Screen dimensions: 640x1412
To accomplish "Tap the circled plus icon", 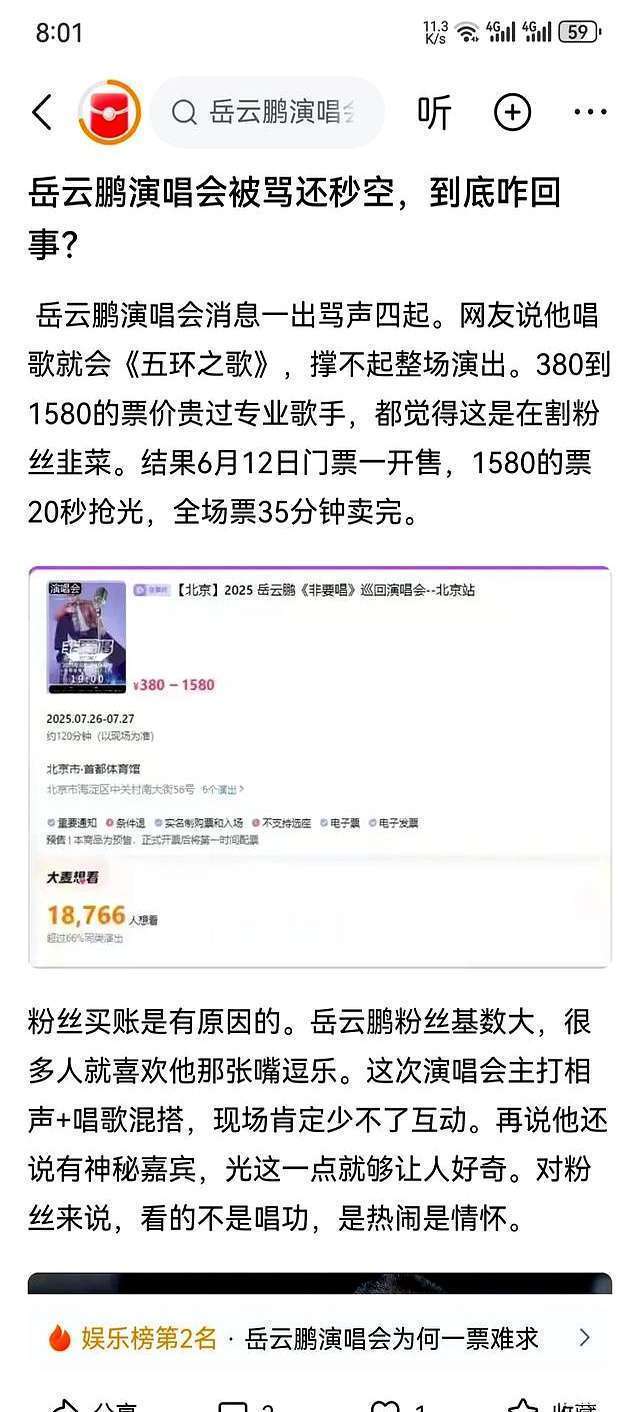I will coord(512,113).
